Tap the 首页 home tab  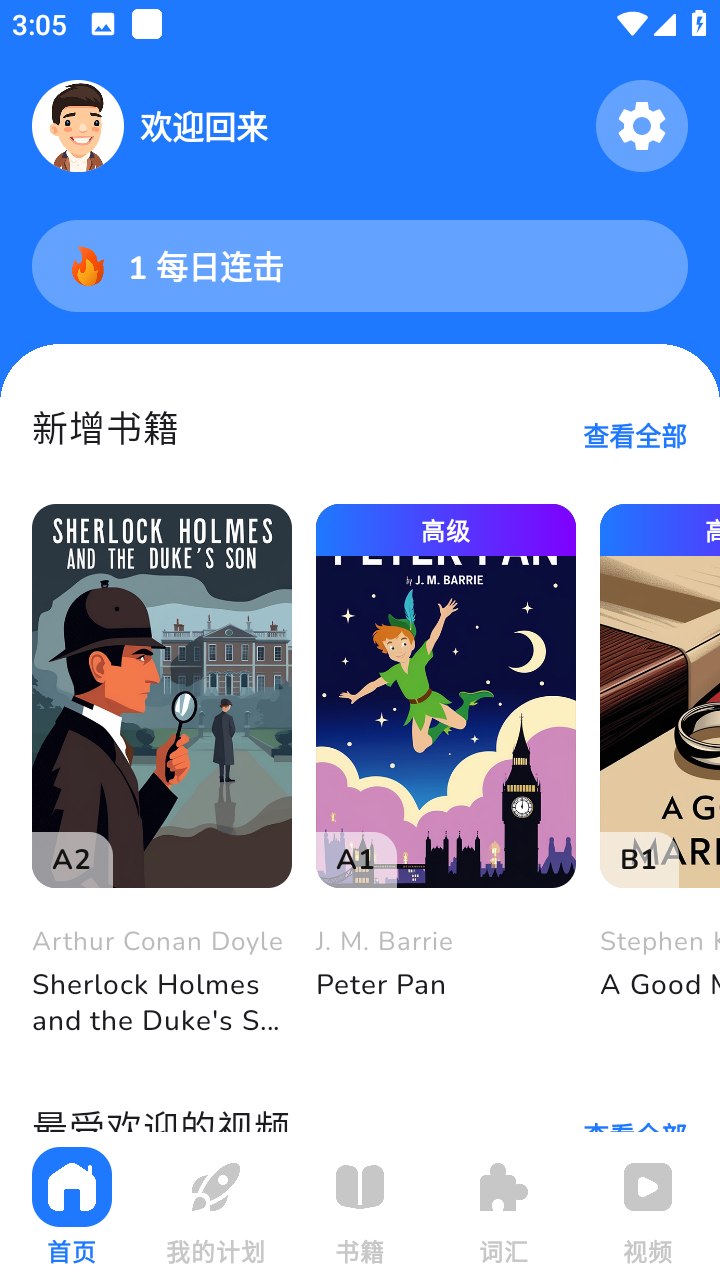[72, 1208]
